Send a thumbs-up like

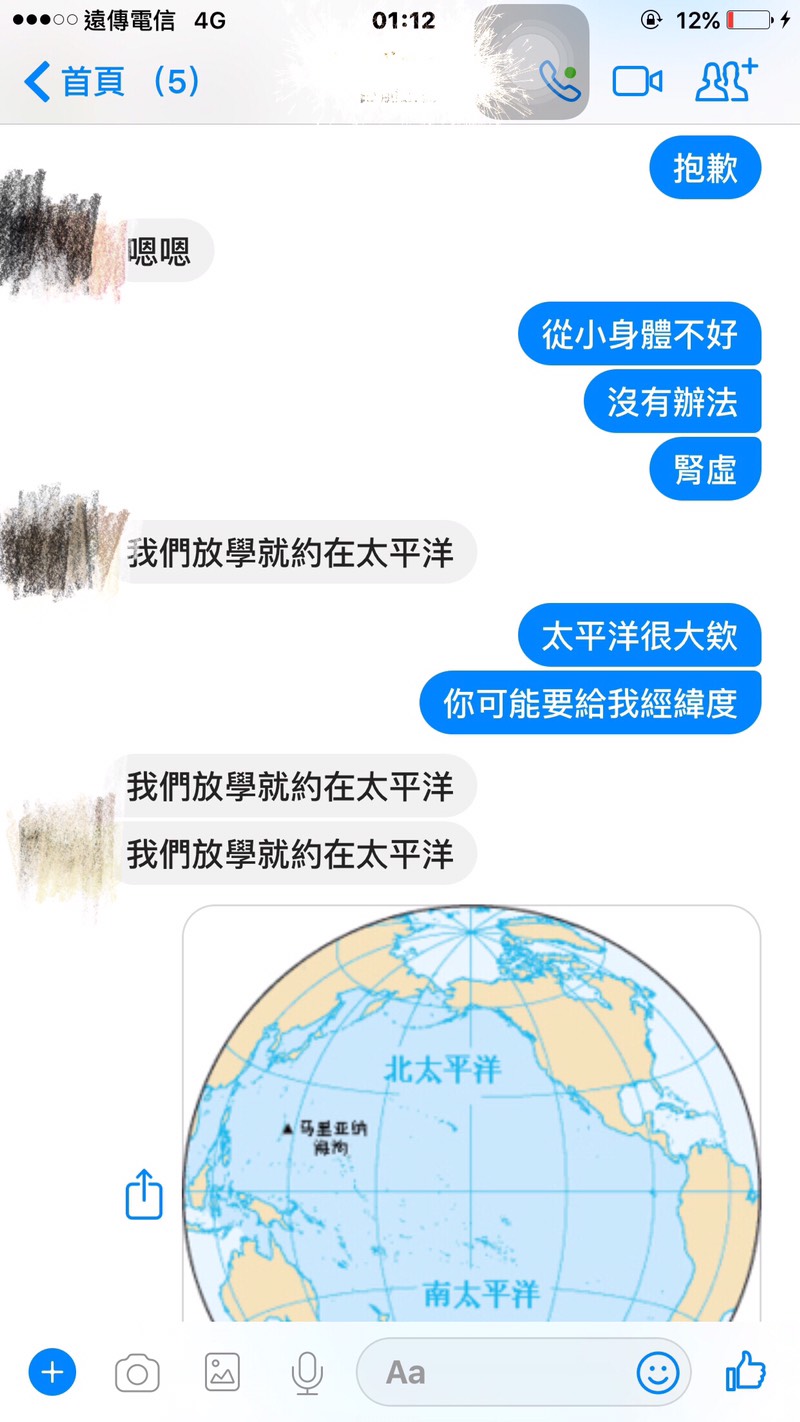(745, 1371)
